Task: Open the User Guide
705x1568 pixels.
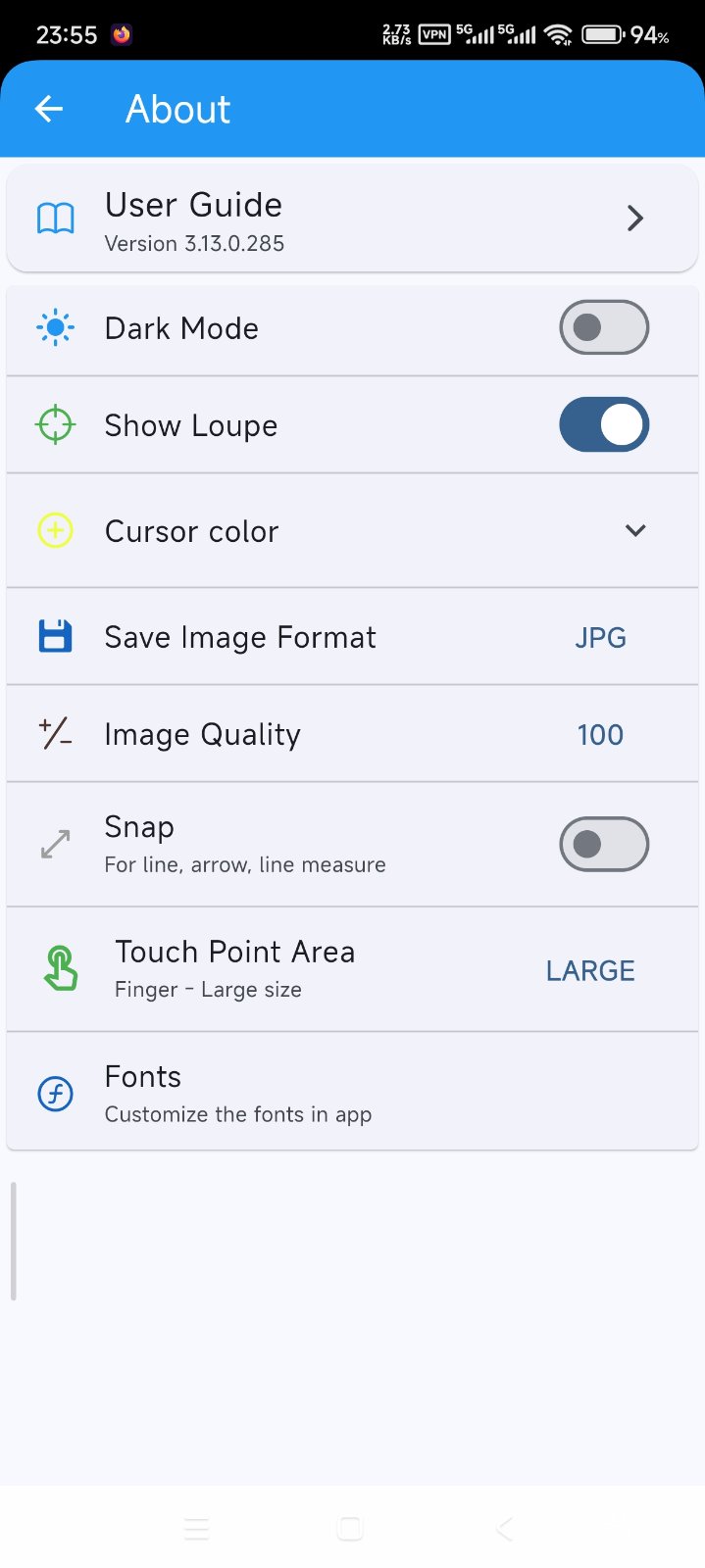Action: (x=351, y=219)
